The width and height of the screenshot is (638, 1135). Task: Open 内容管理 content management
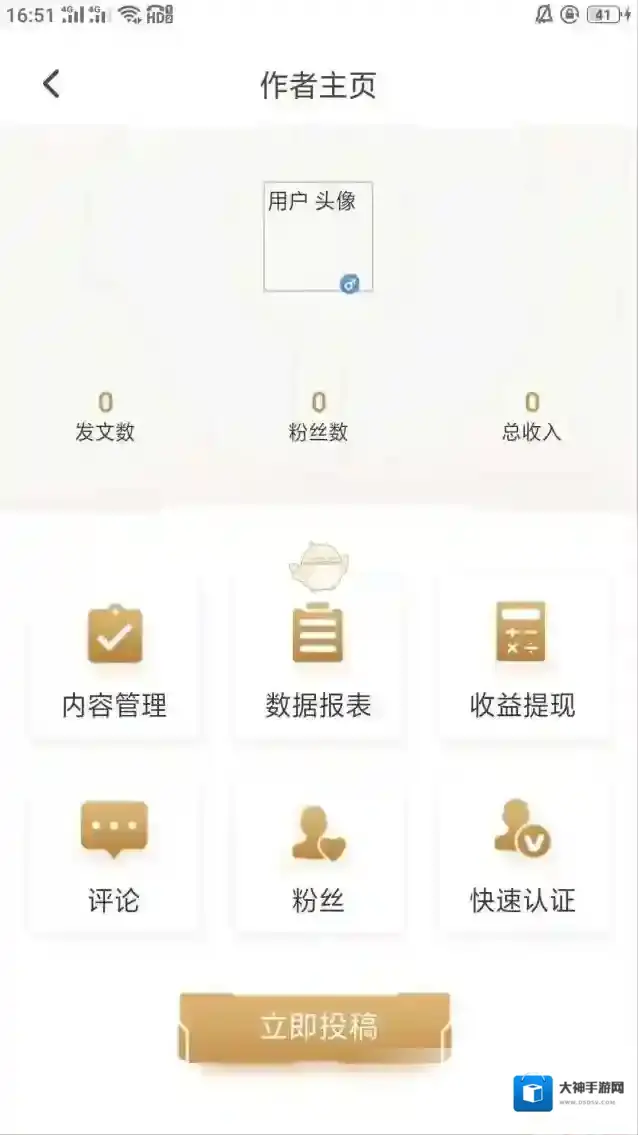(115, 657)
